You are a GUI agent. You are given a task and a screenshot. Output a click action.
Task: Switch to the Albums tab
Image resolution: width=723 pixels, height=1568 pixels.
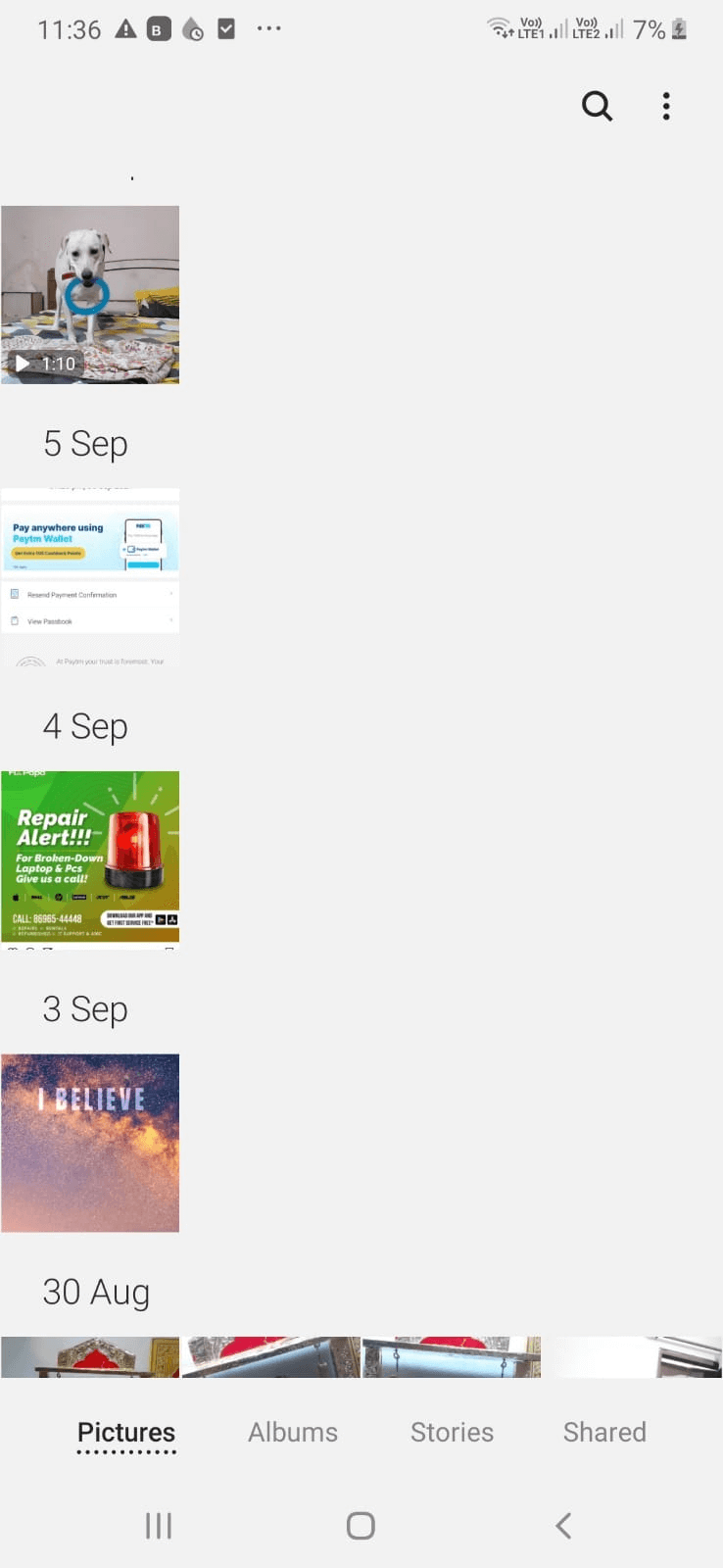pos(292,1432)
